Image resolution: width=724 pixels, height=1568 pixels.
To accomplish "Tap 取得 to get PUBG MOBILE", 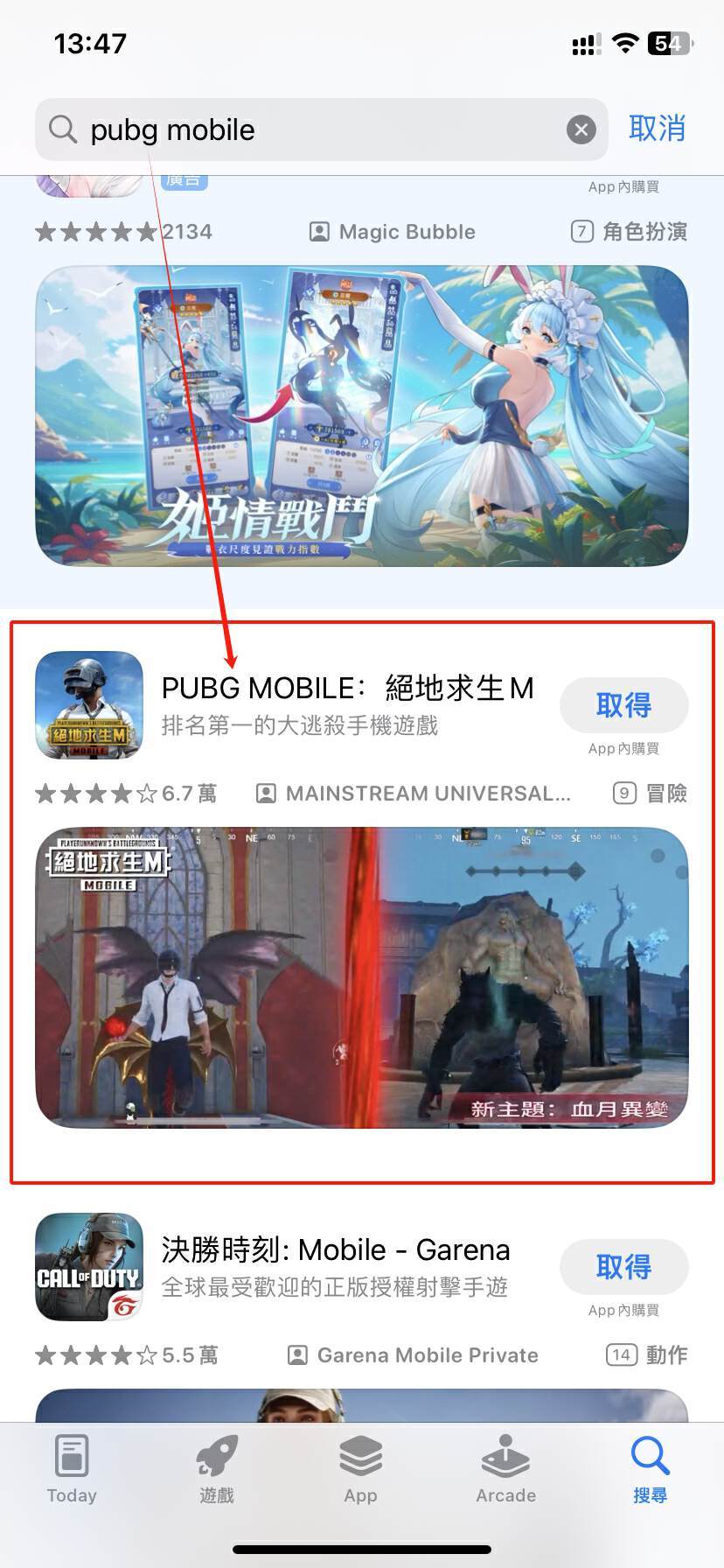I will tap(623, 705).
